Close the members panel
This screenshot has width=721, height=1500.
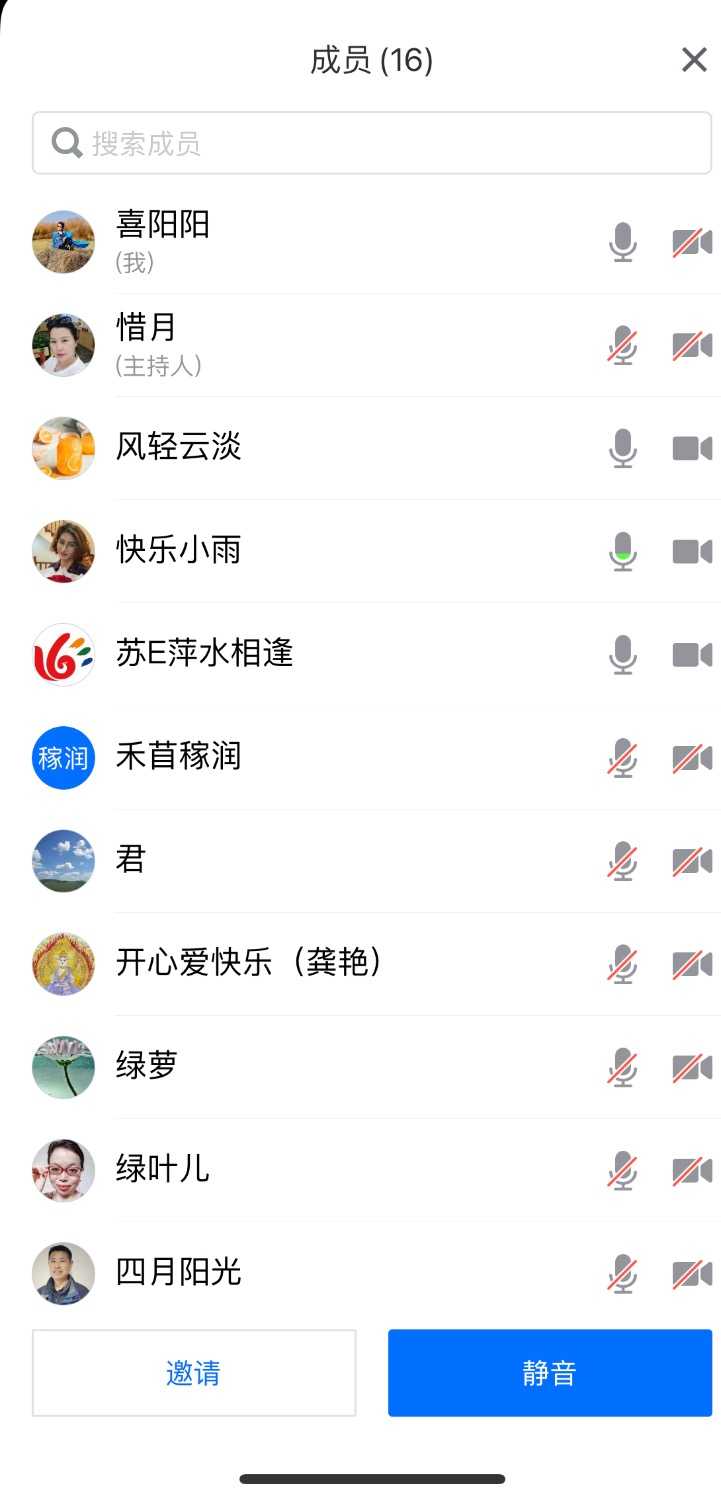click(694, 60)
